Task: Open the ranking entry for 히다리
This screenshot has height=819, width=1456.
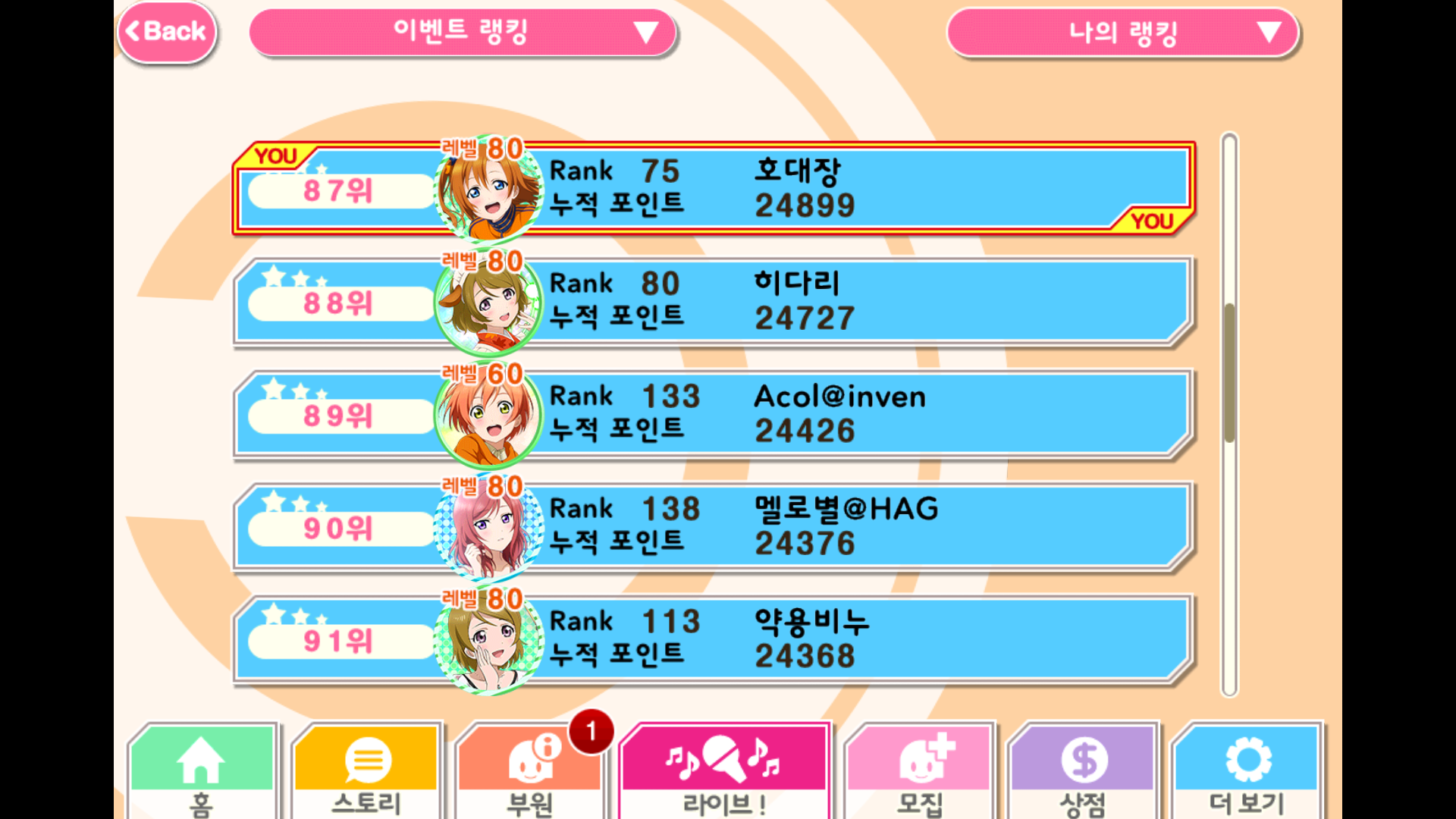Action: tap(713, 301)
